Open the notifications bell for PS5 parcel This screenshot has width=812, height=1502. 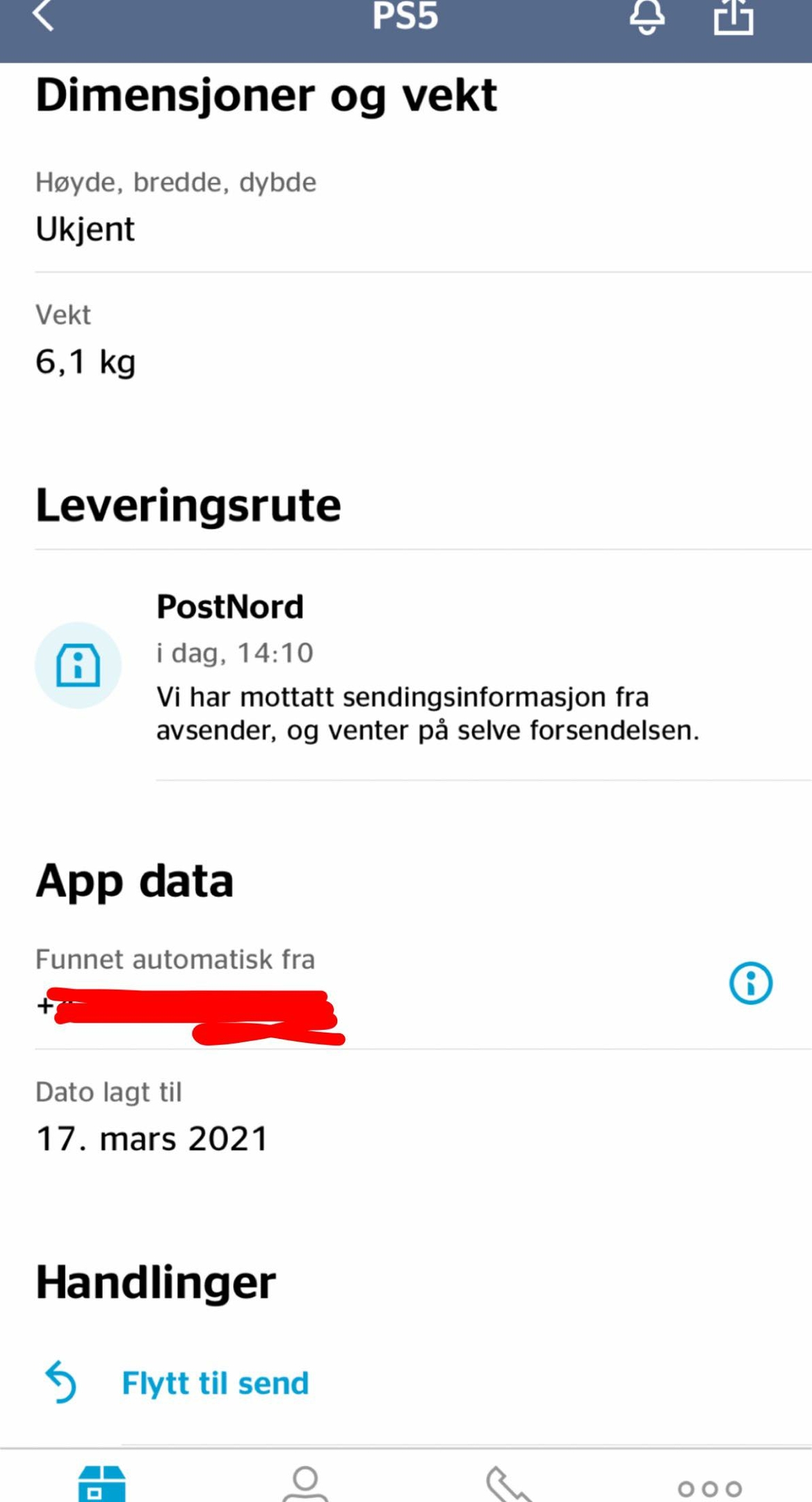pyautogui.click(x=647, y=17)
